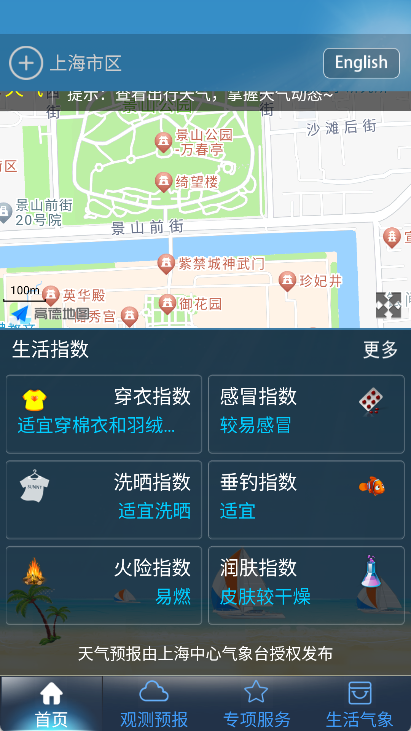
Task: Expand the map to fullscreen
Action: [x=388, y=305]
